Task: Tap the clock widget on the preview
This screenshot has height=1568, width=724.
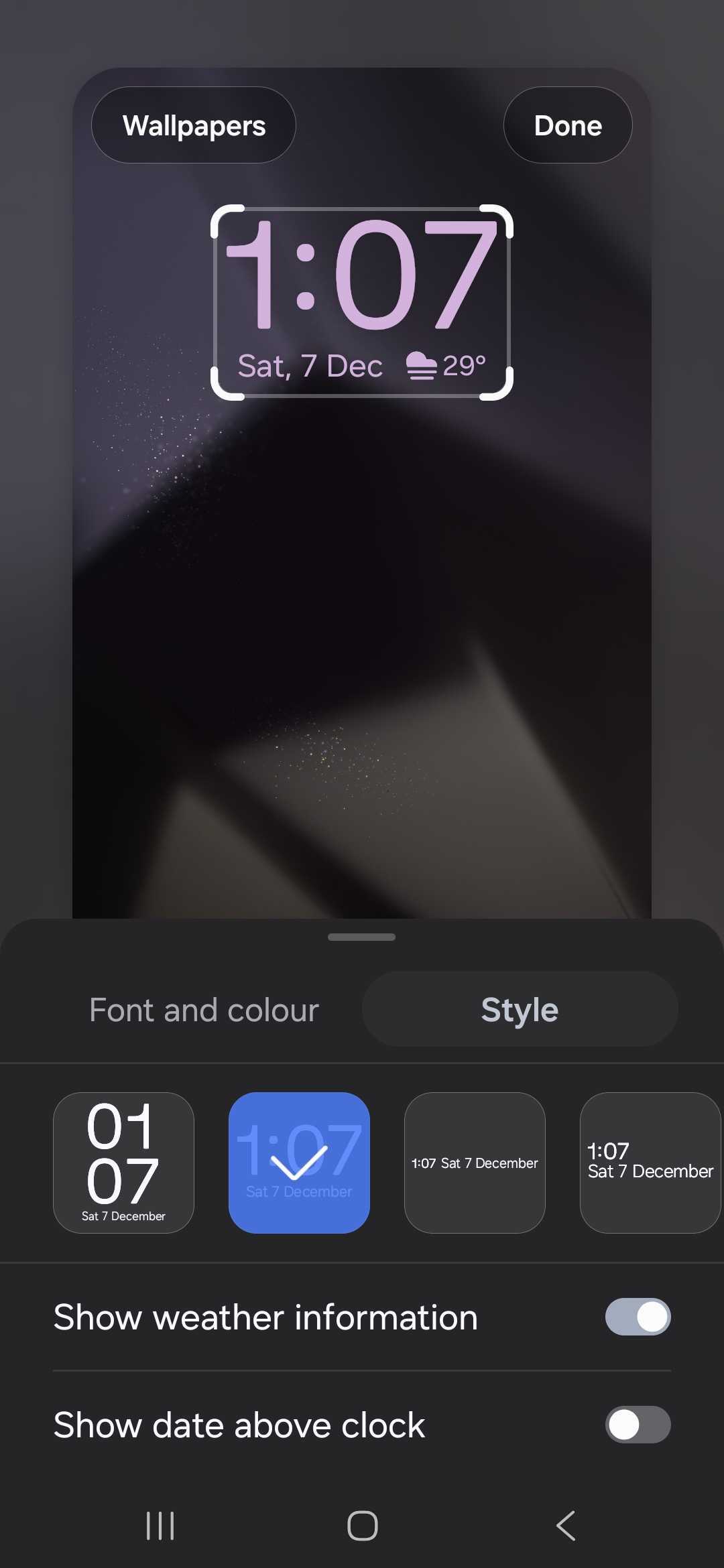Action: 362,302
